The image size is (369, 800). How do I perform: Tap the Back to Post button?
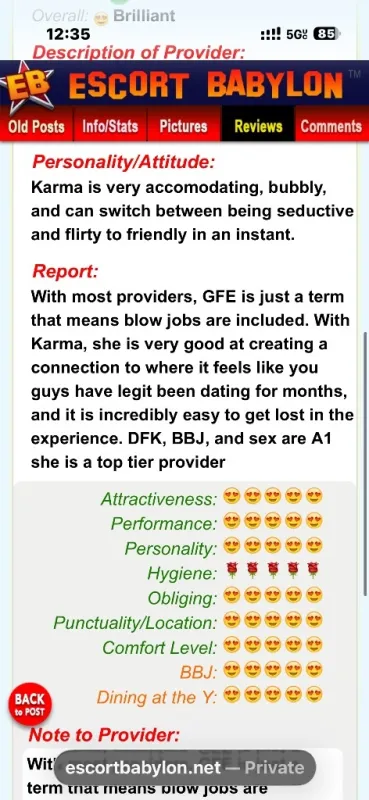tap(30, 704)
